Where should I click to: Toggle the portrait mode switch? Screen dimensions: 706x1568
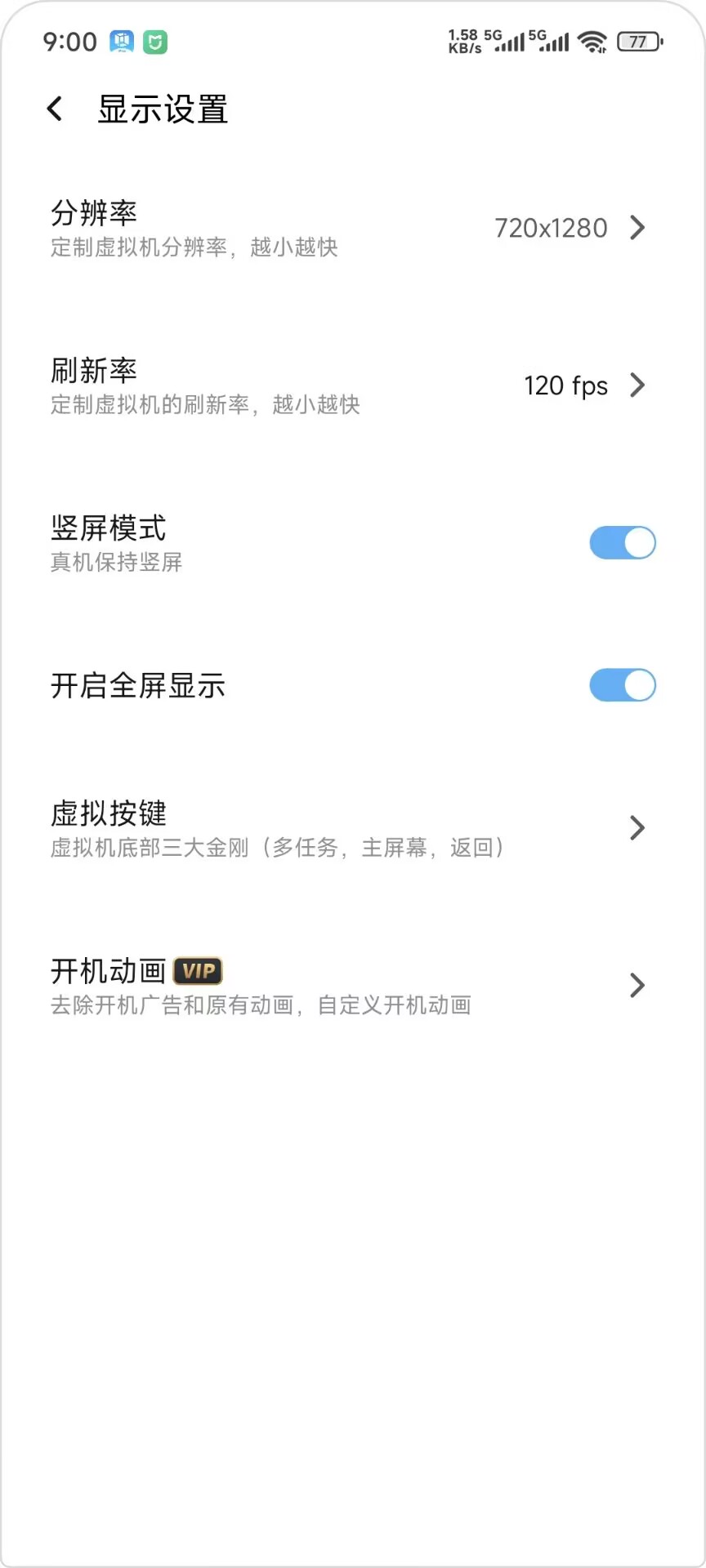click(x=623, y=542)
